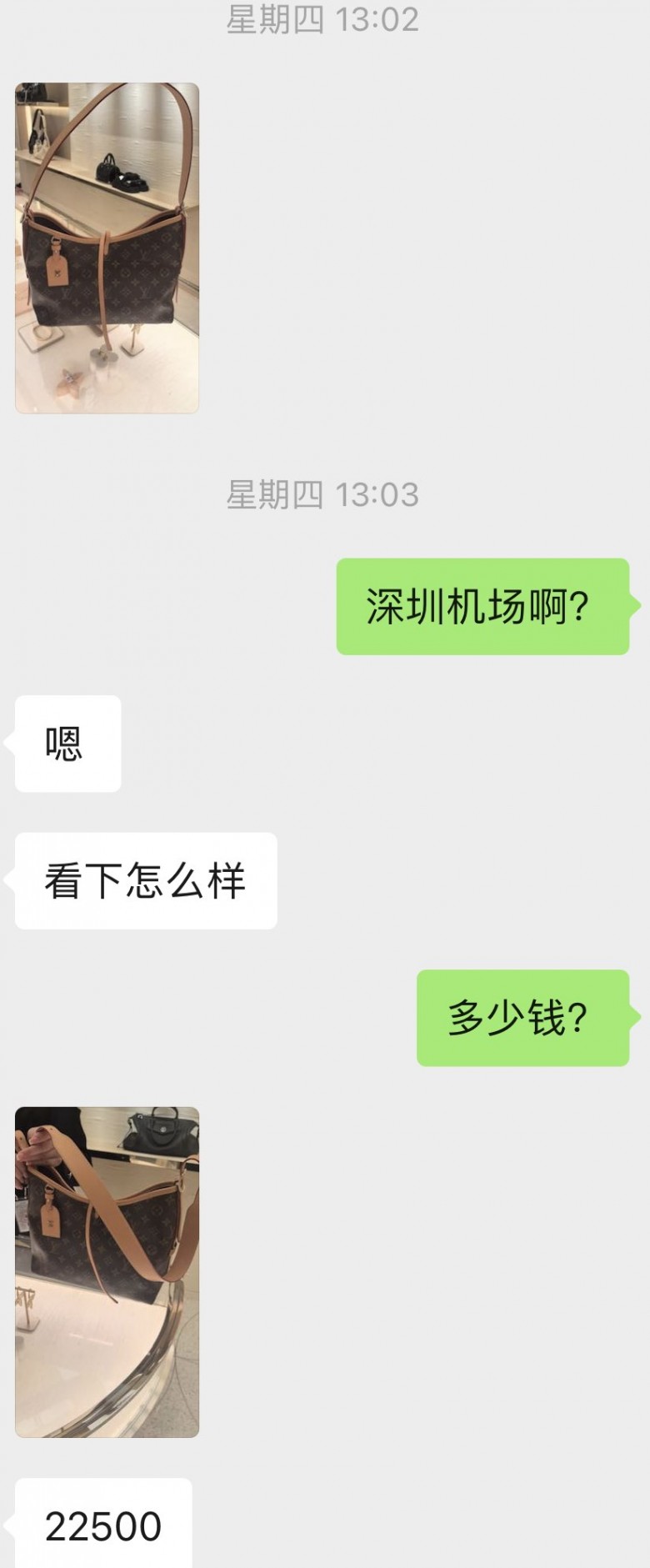Open the first handbag photo sent at 13:02
The image size is (650, 1568).
(x=107, y=248)
